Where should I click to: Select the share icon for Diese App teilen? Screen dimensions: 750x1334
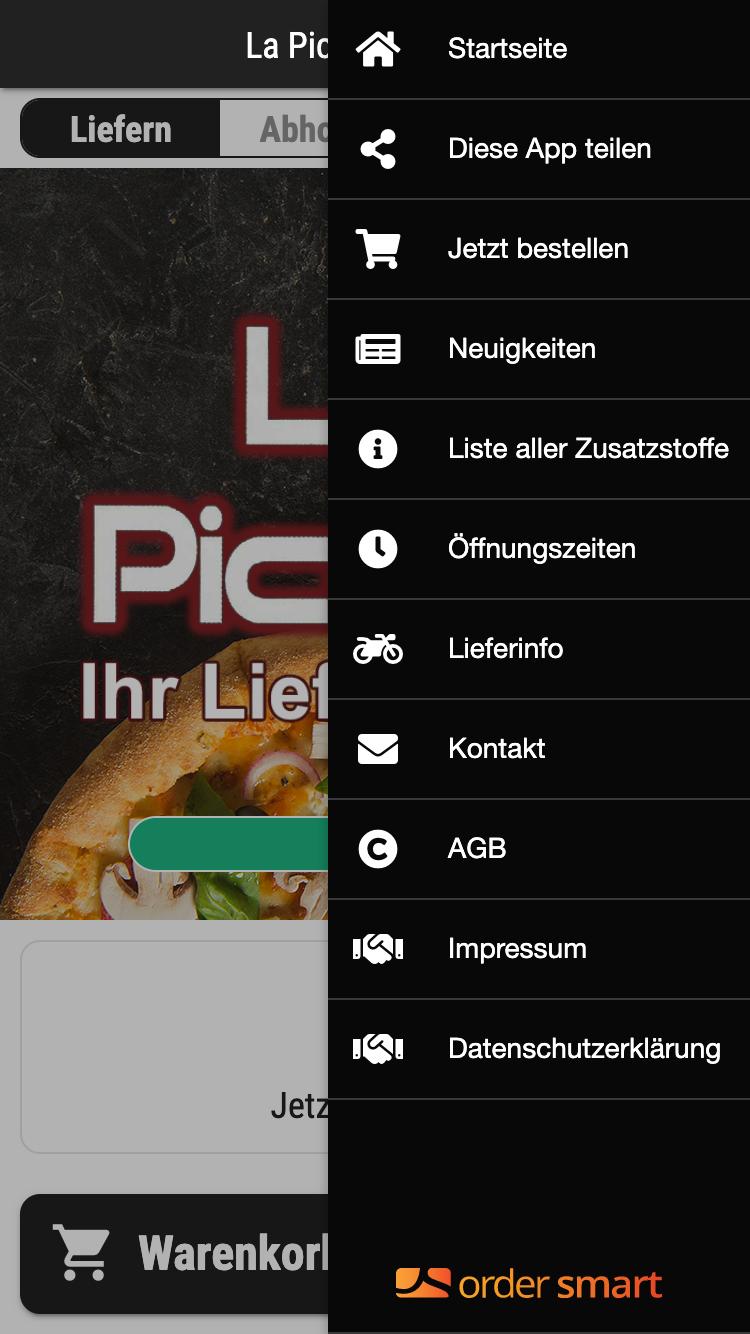click(378, 148)
